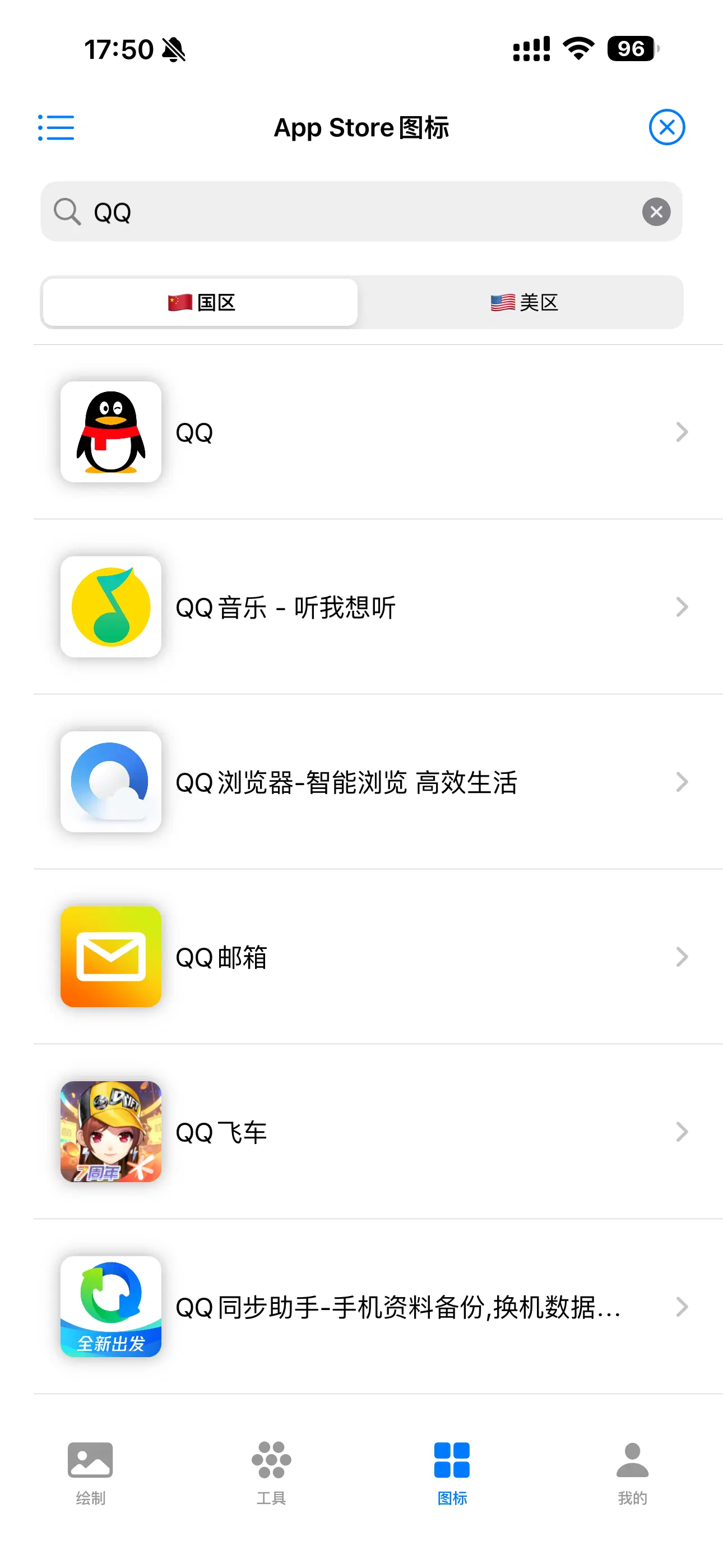This screenshot has height=1568, width=723.
Task: Open the 工具 tab
Action: [271, 1473]
